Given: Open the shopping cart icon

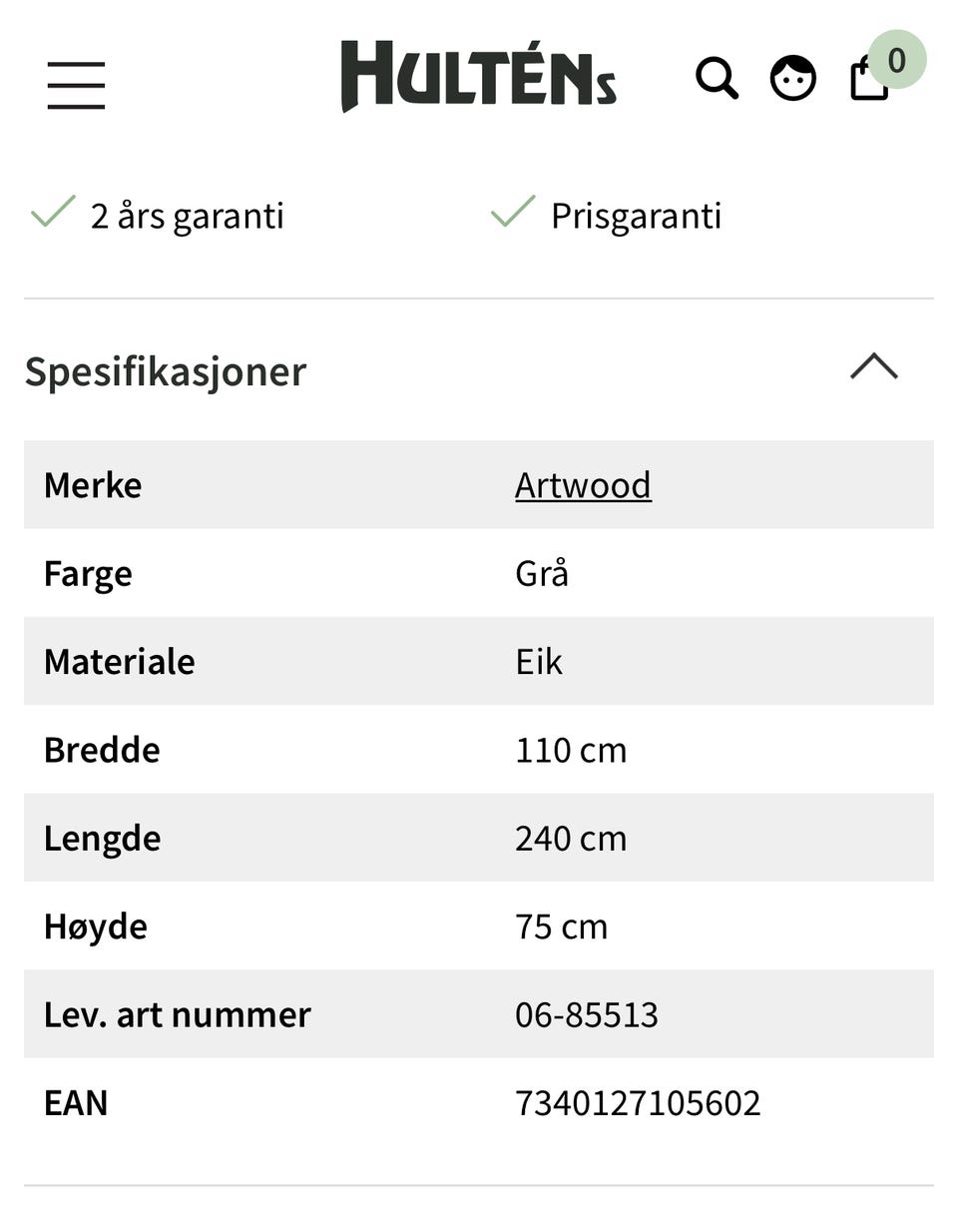Looking at the screenshot, I should [867, 80].
